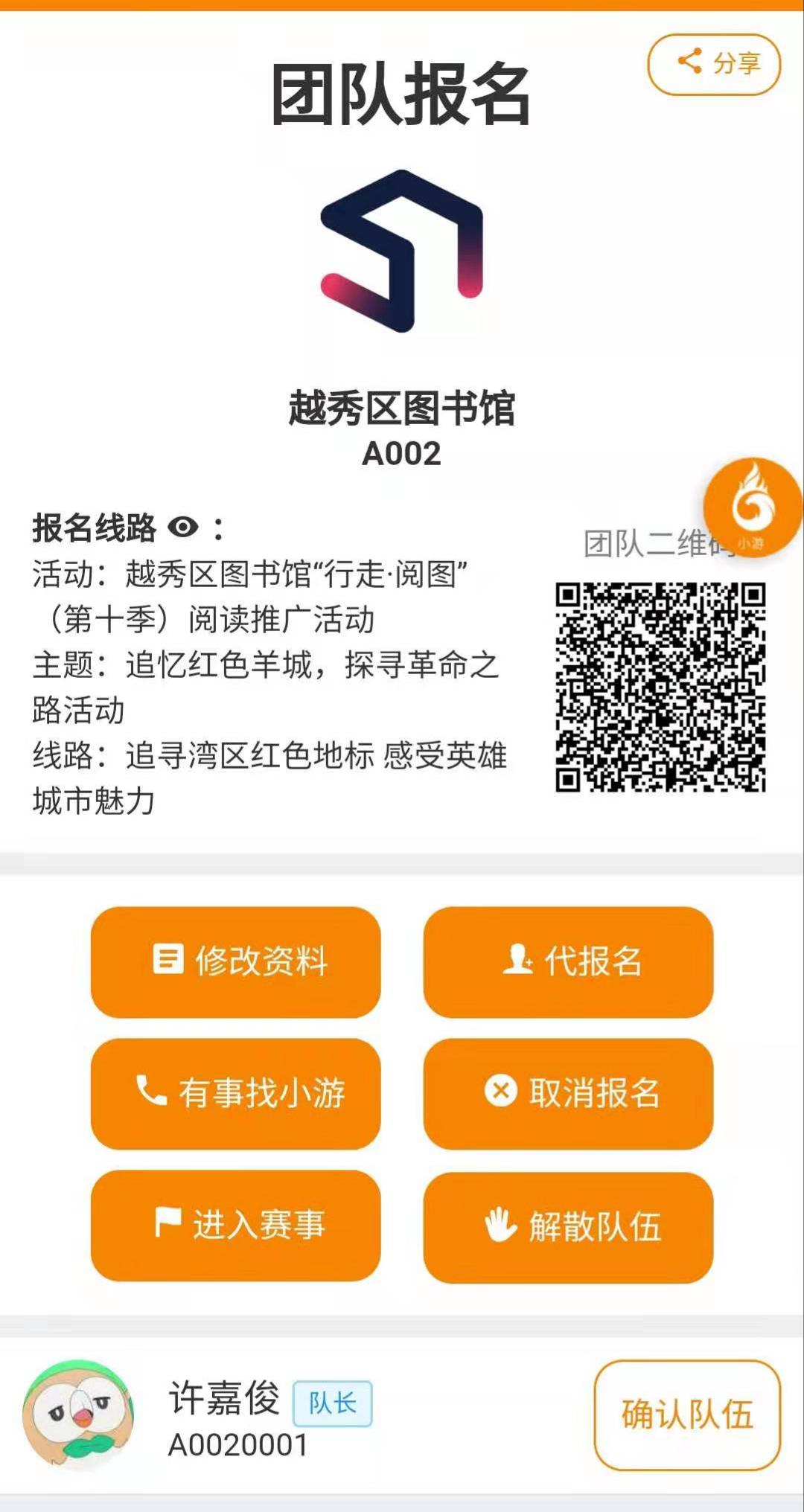Open 进入赛事 to enter the event
This screenshot has height=1512, width=804.
(x=234, y=1224)
